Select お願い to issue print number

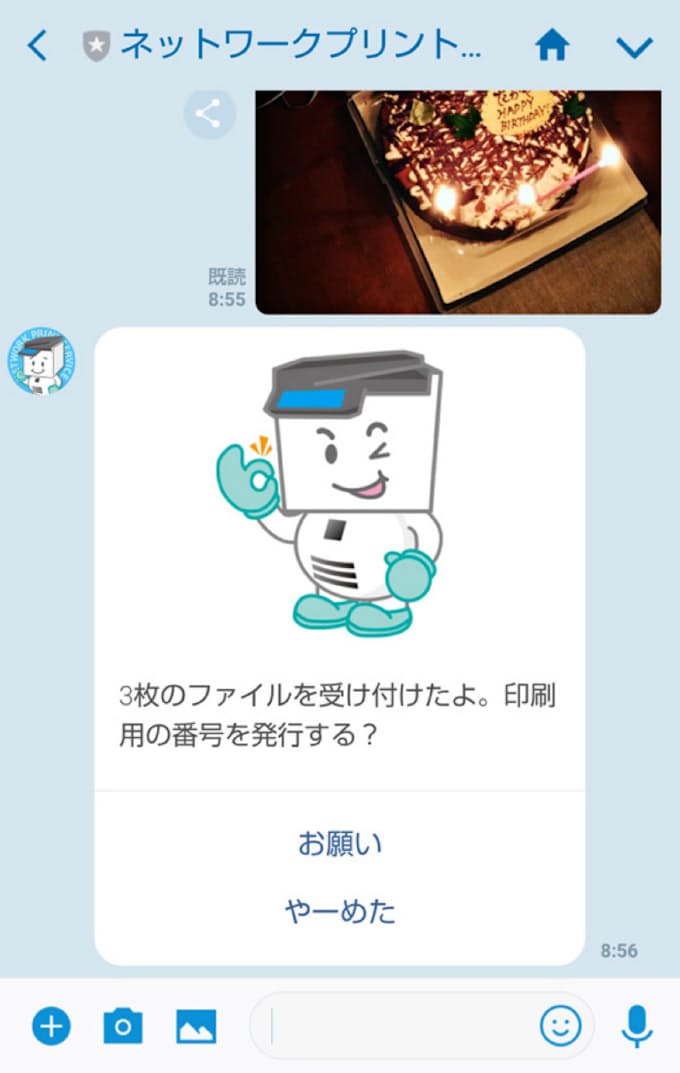(340, 844)
